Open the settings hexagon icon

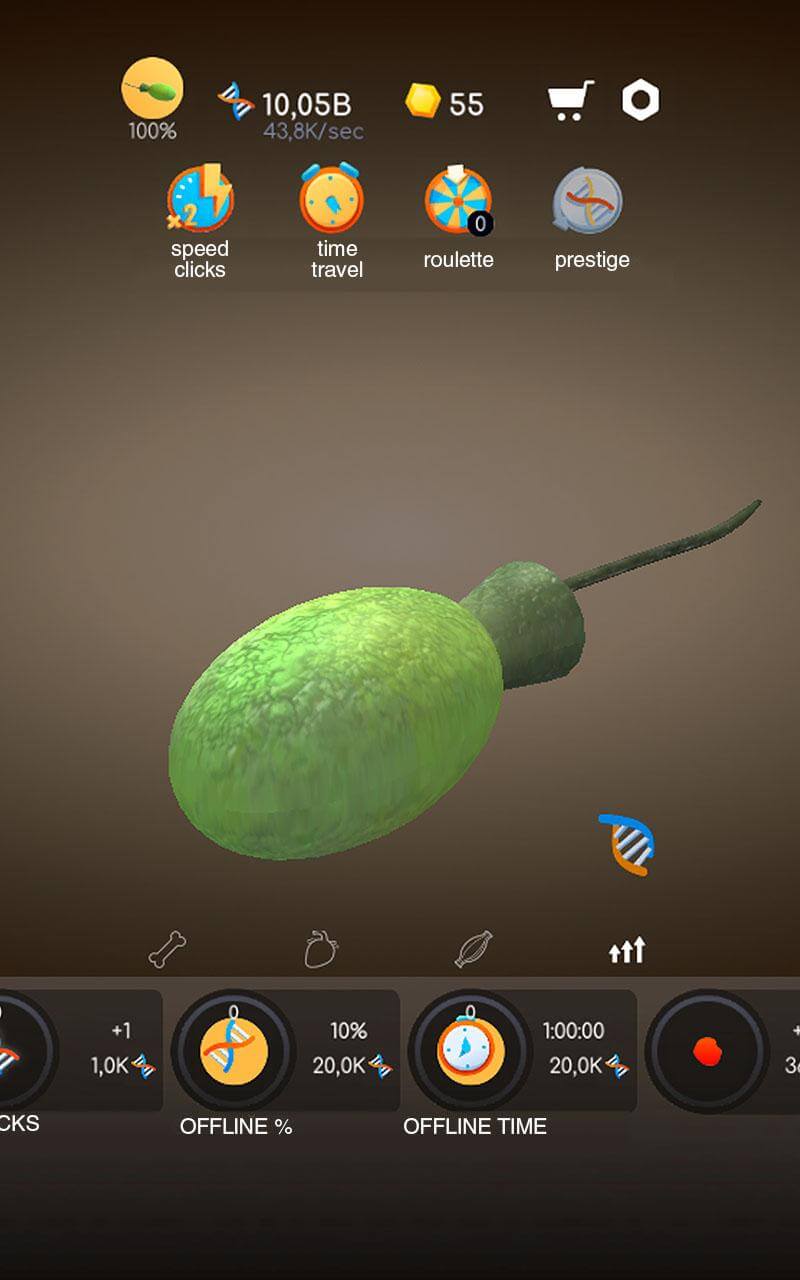640,101
